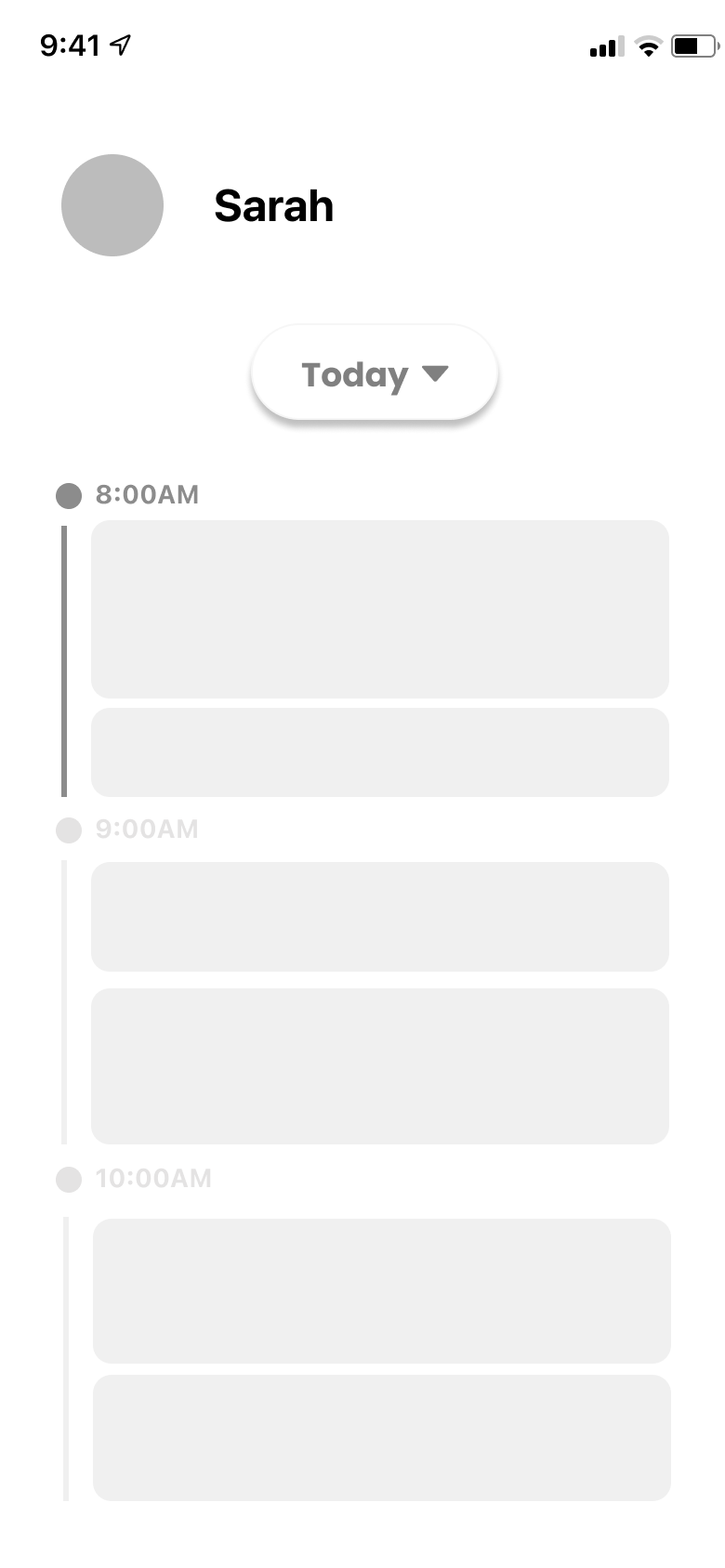Open the second card under 8:00AM

(380, 752)
